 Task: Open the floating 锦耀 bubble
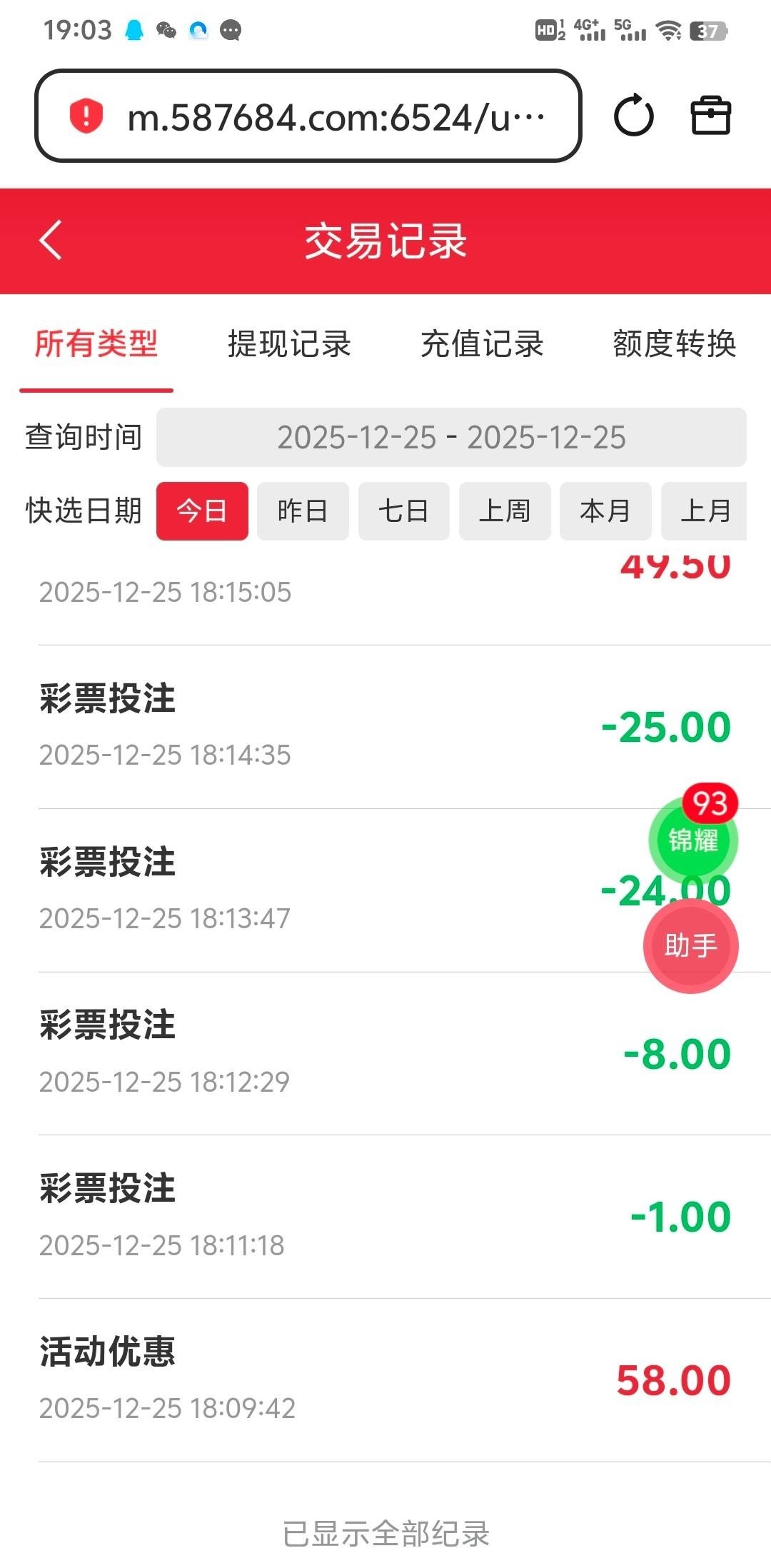(692, 840)
